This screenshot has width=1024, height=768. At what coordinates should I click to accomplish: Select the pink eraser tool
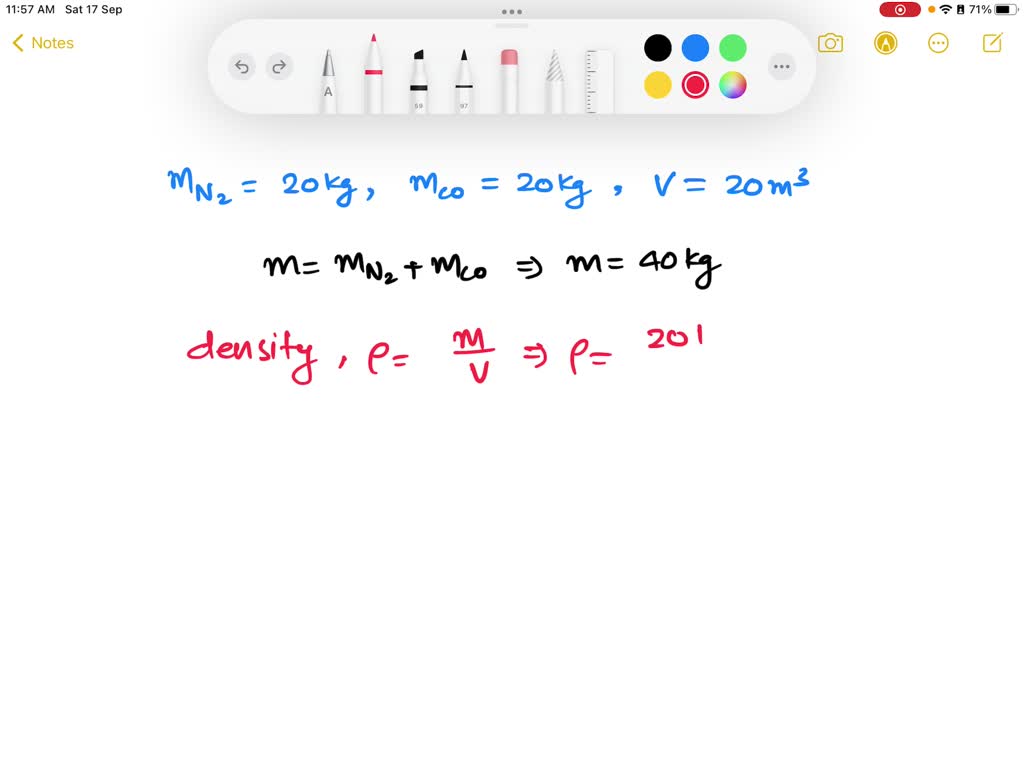coord(509,80)
